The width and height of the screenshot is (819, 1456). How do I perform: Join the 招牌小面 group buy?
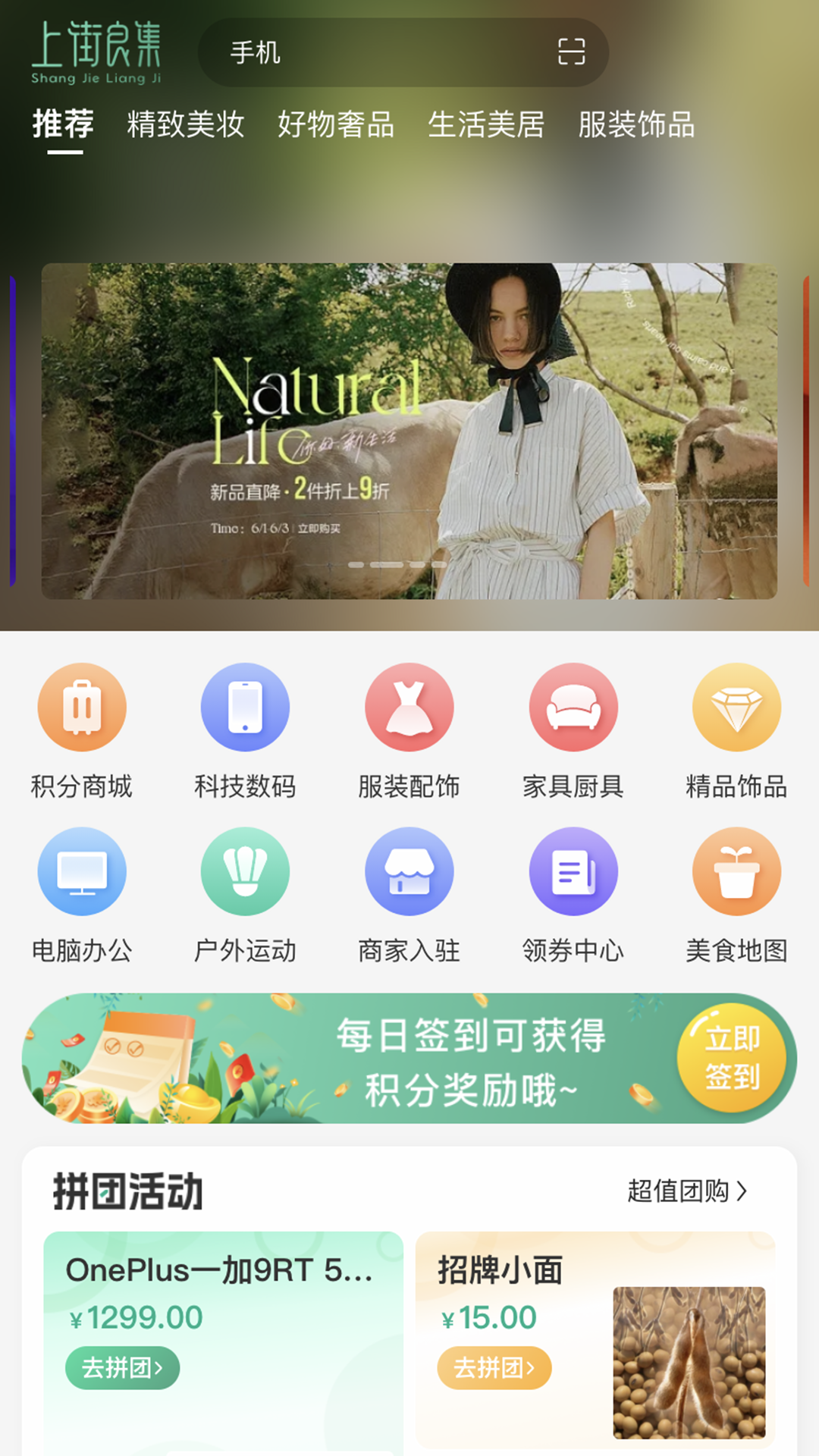[494, 1368]
